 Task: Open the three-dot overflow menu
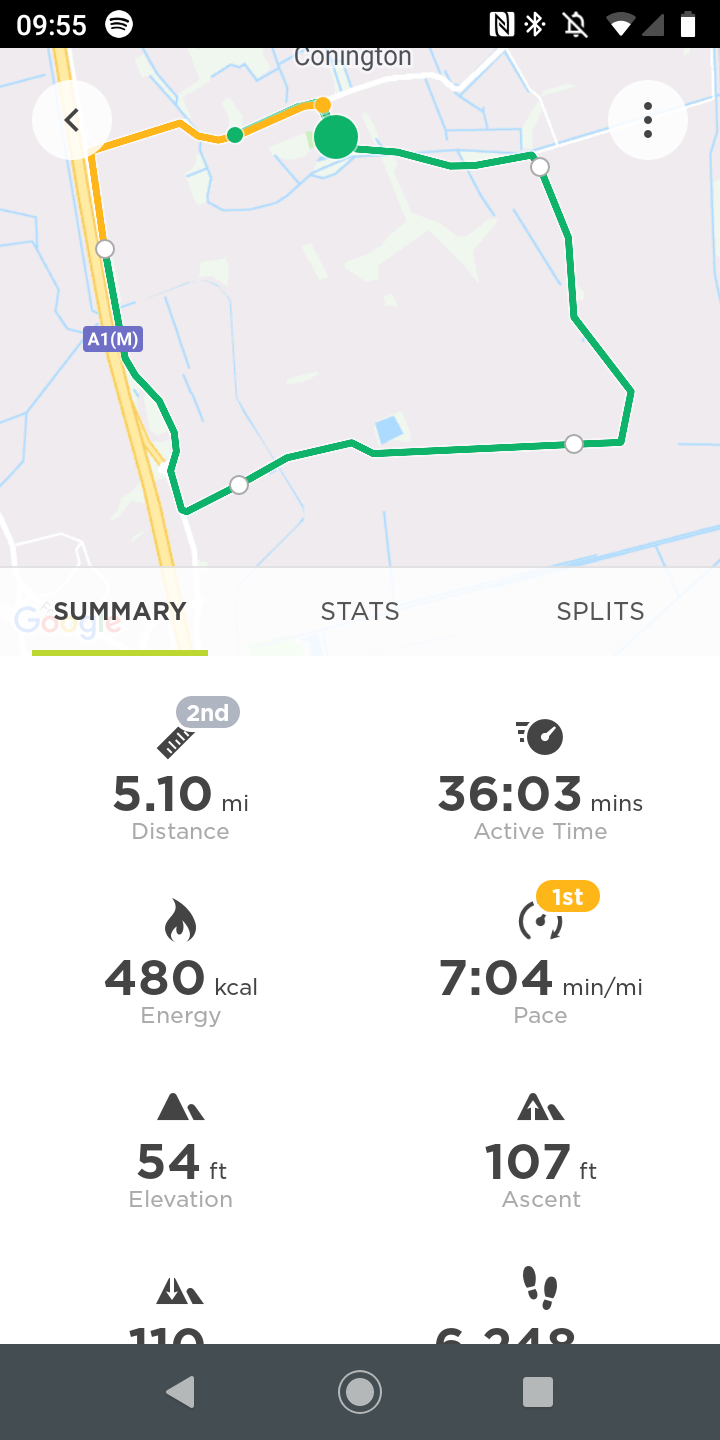point(647,120)
